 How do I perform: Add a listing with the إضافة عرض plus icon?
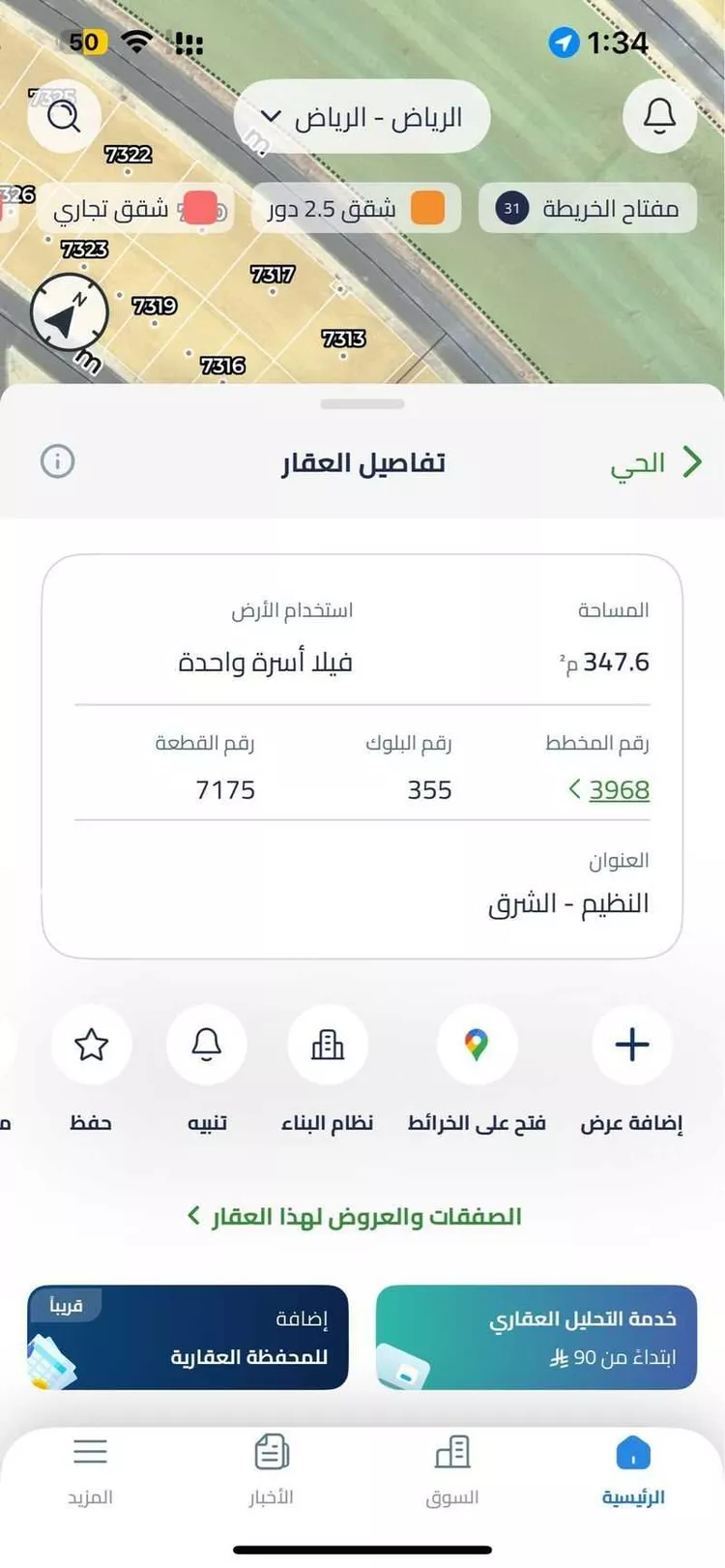pos(630,1044)
